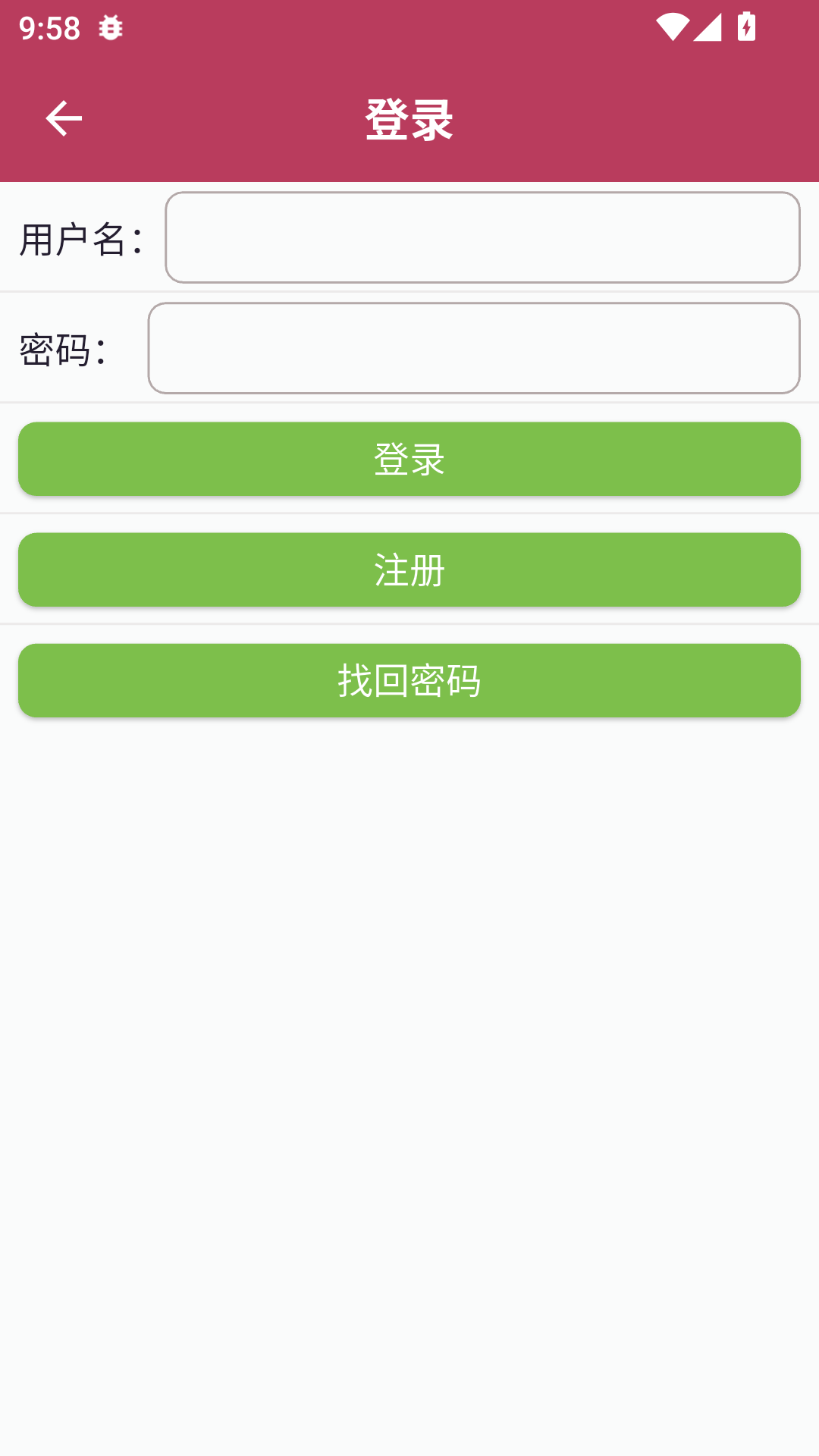Go back using the top arrow
Screen dimensions: 819x1456
[64, 118]
